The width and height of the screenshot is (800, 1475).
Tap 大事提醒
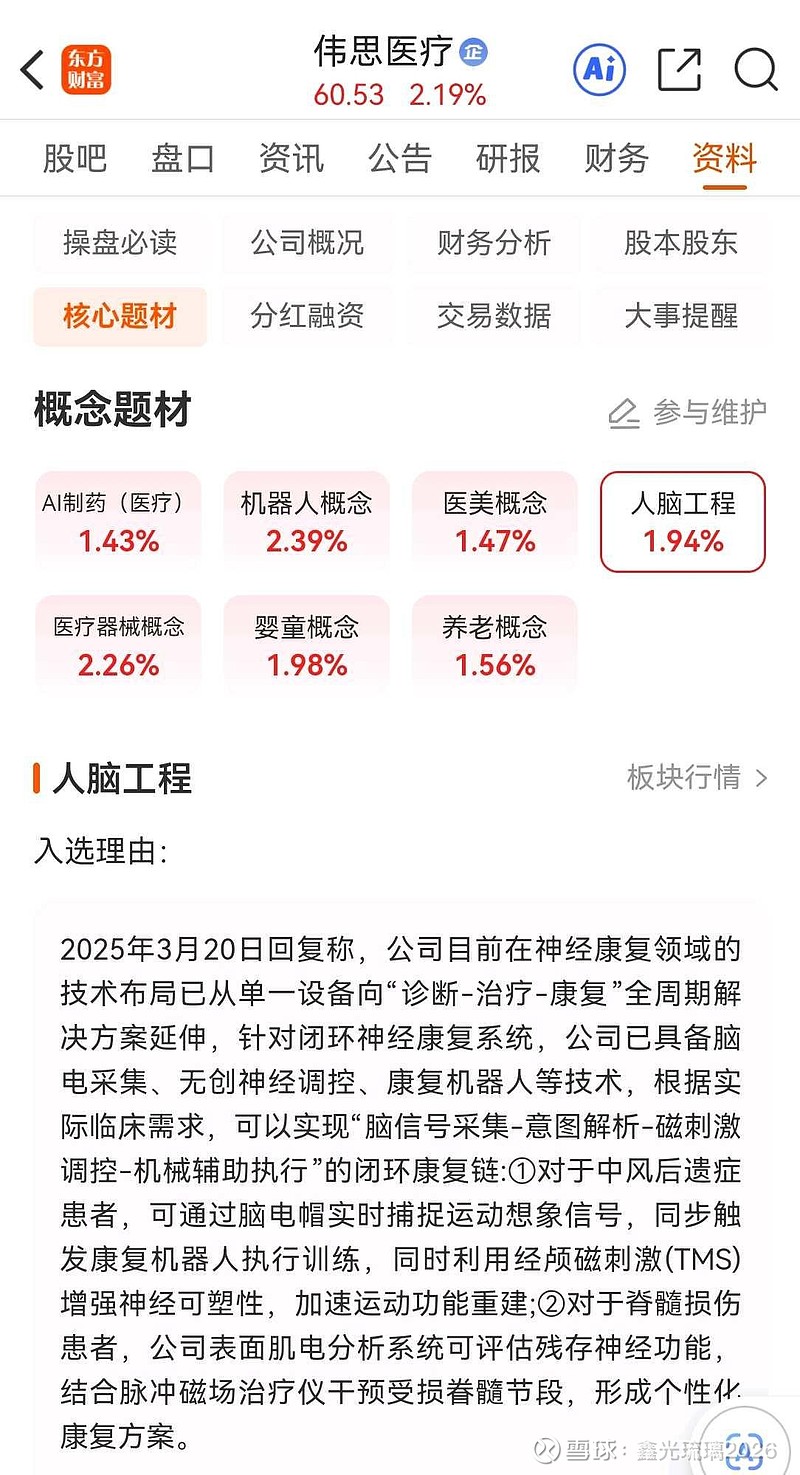(681, 316)
